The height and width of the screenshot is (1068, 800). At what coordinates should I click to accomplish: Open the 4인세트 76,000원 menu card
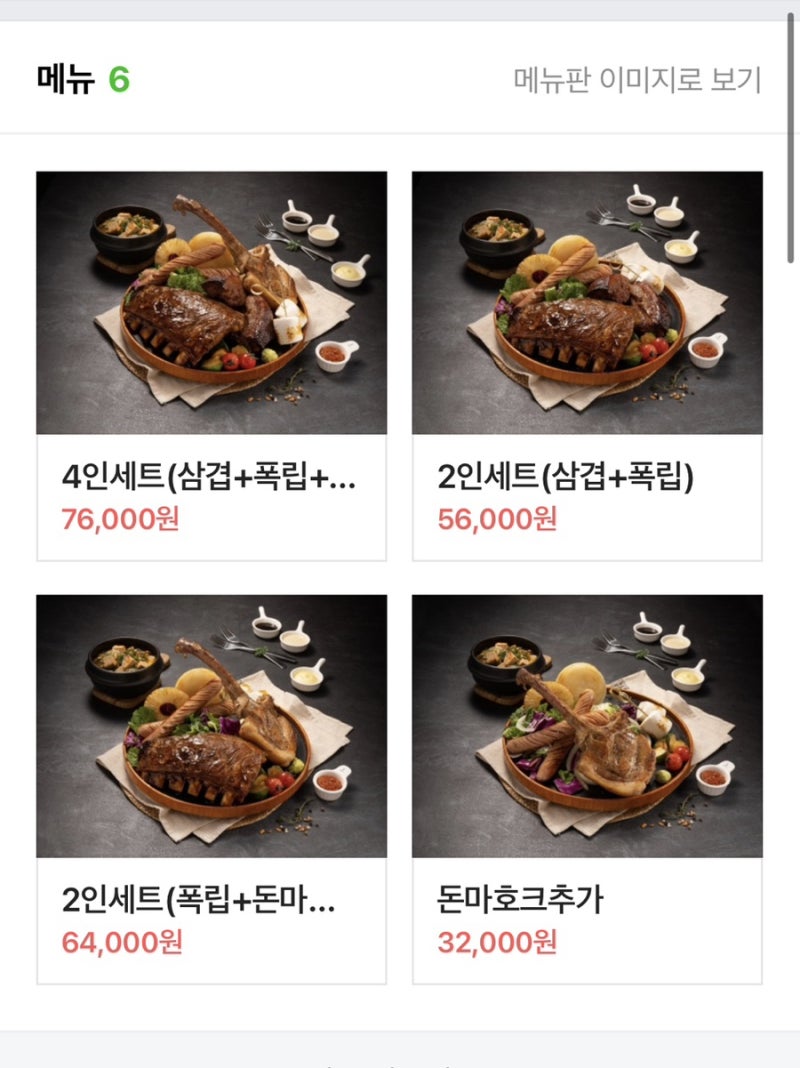pos(211,366)
